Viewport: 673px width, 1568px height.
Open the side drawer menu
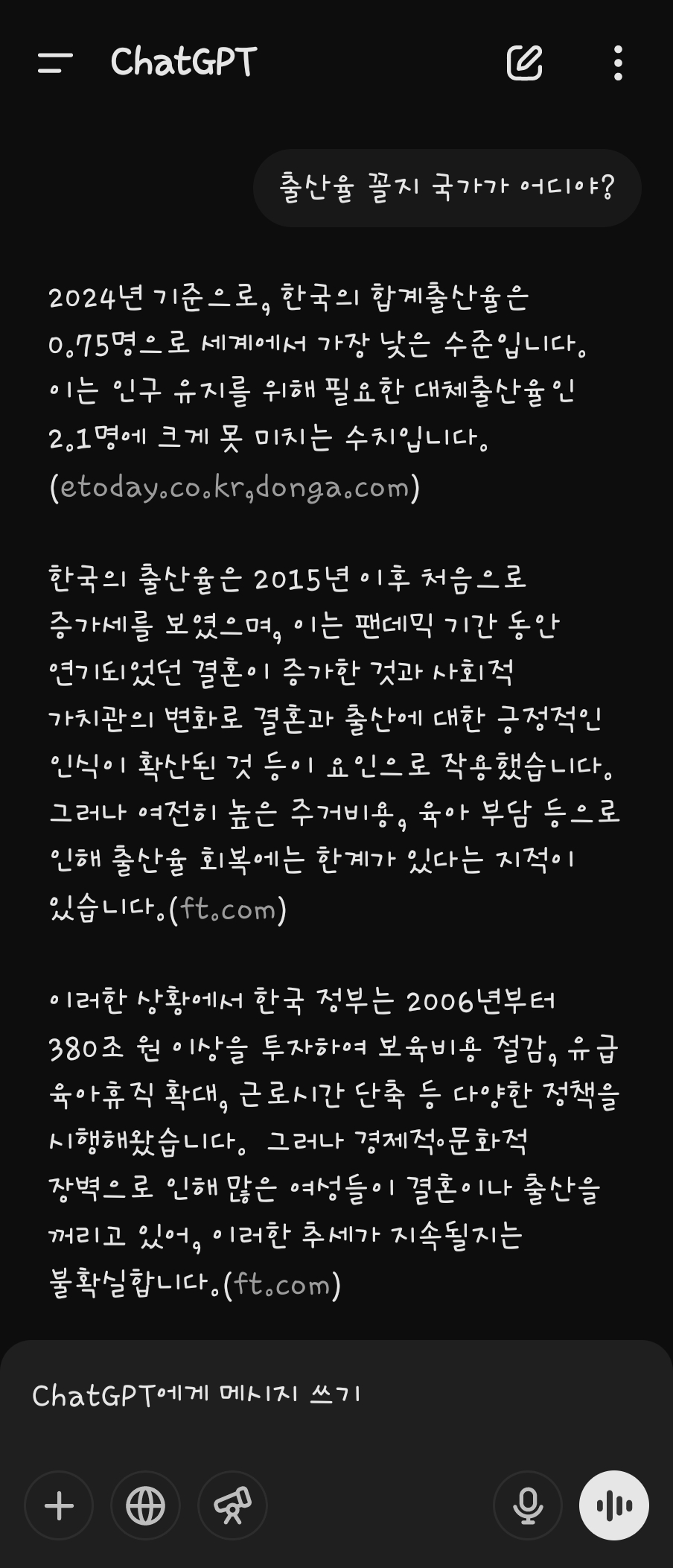55,63
